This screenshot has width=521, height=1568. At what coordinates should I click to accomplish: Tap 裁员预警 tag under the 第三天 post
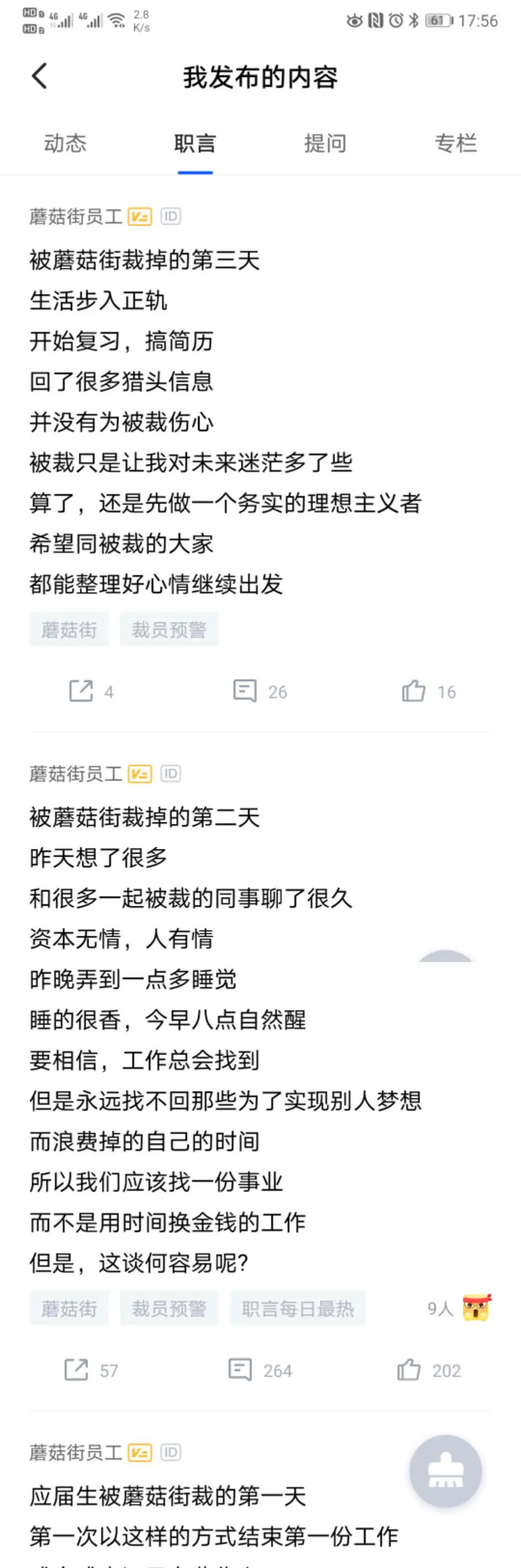(x=168, y=629)
